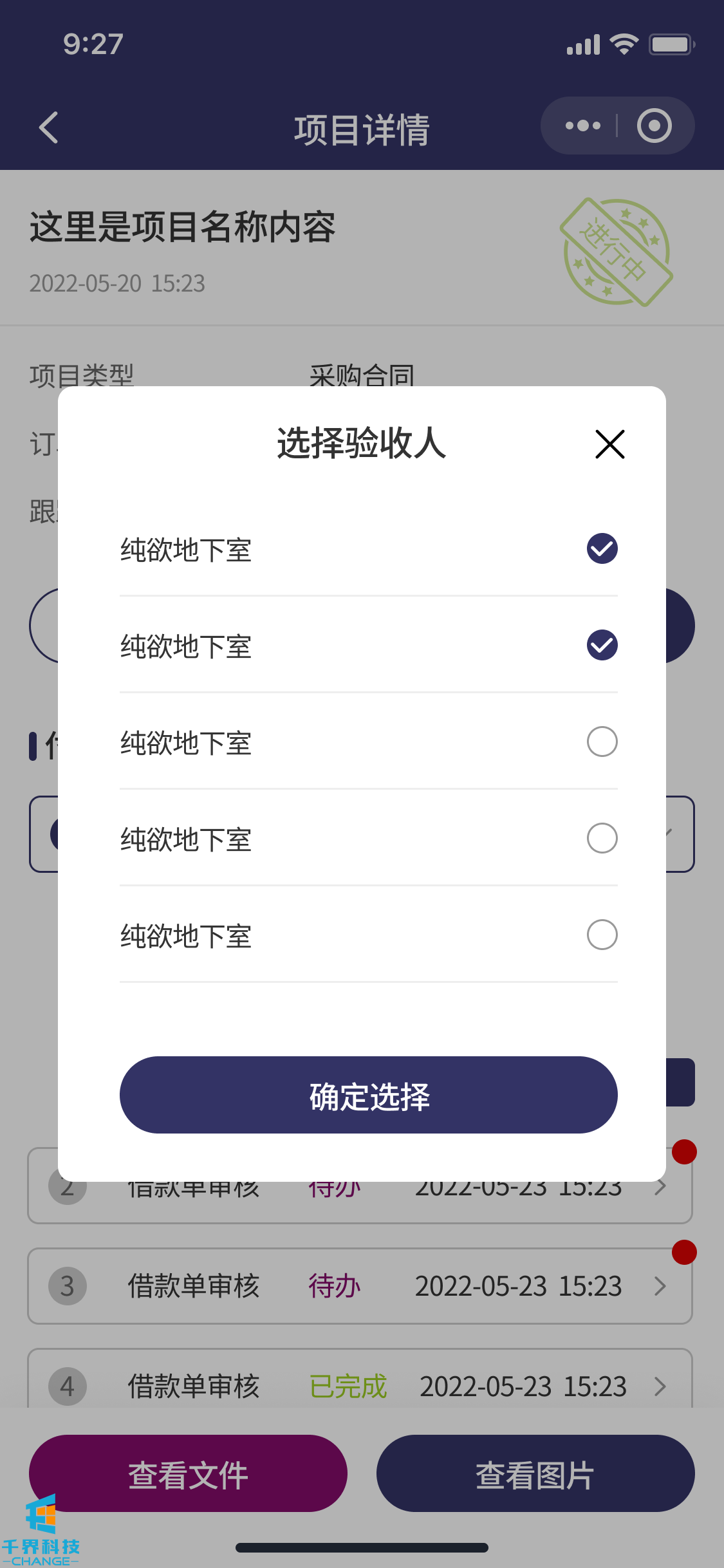Open step 4 借款单审核 已完成 row

pyautogui.click(x=360, y=1384)
